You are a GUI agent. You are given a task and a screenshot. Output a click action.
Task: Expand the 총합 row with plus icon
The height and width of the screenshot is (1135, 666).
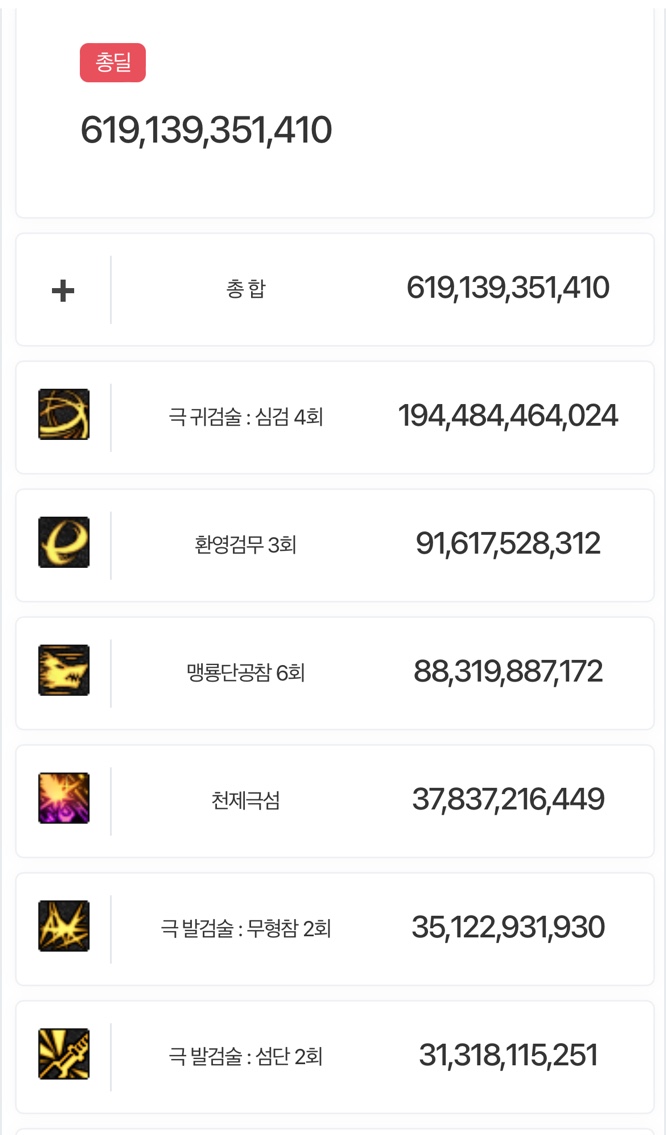click(x=63, y=291)
